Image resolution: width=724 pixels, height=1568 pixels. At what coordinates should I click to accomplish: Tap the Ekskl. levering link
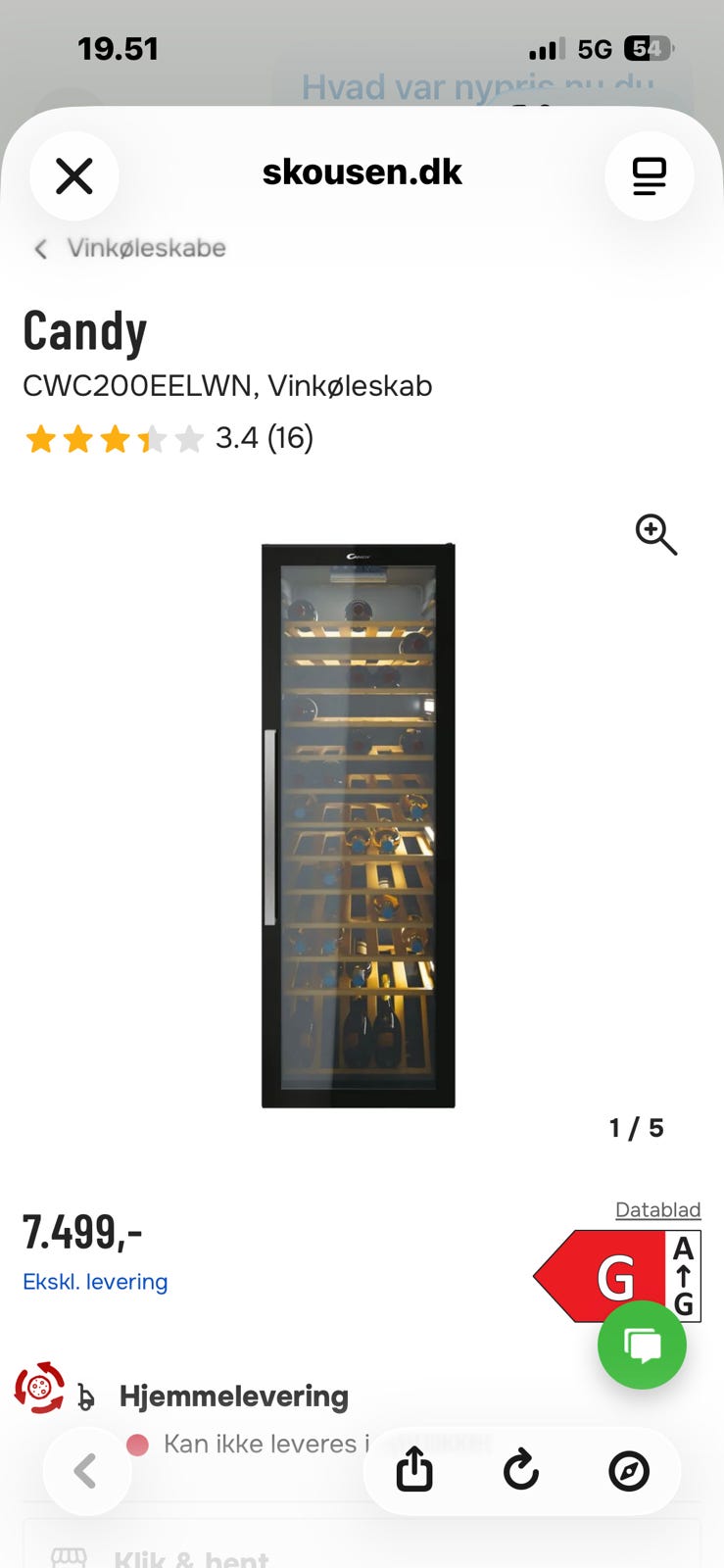pos(95,1282)
